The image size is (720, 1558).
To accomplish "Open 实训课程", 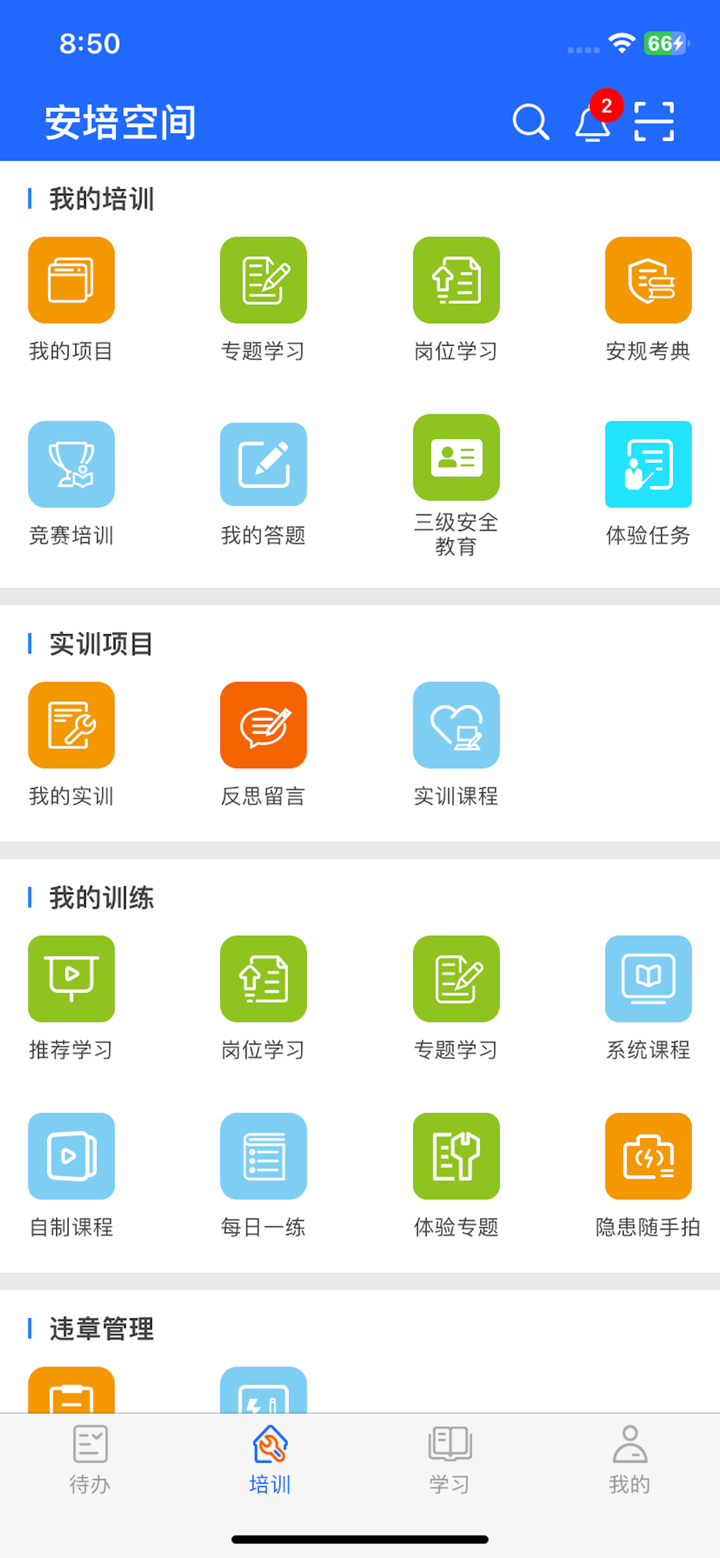I will pyautogui.click(x=456, y=725).
